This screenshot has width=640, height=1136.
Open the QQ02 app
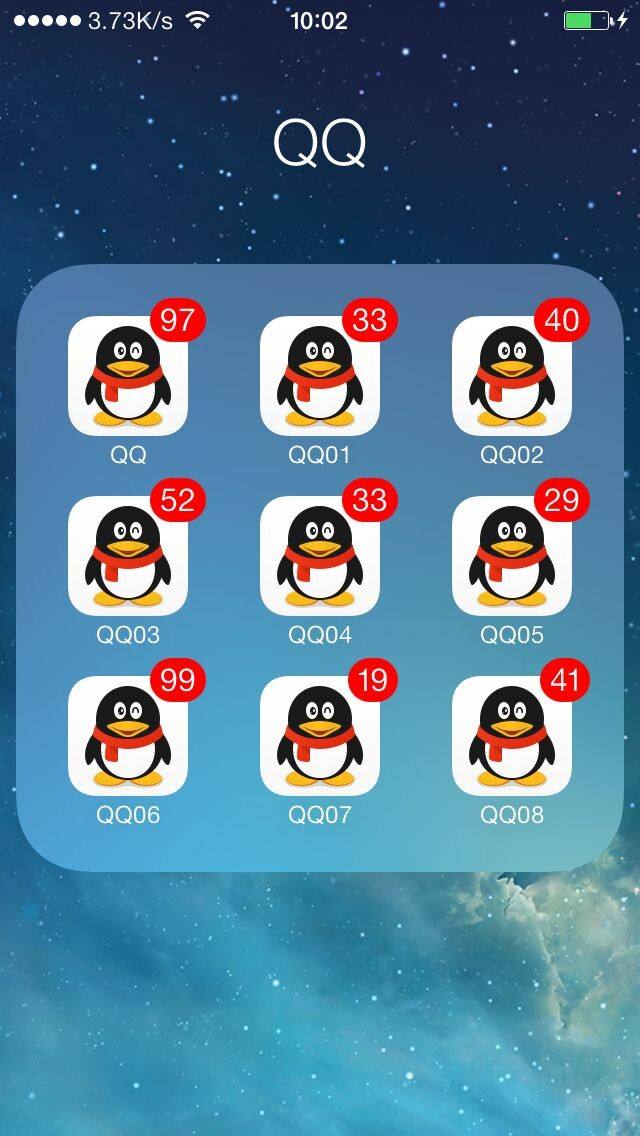click(x=512, y=376)
